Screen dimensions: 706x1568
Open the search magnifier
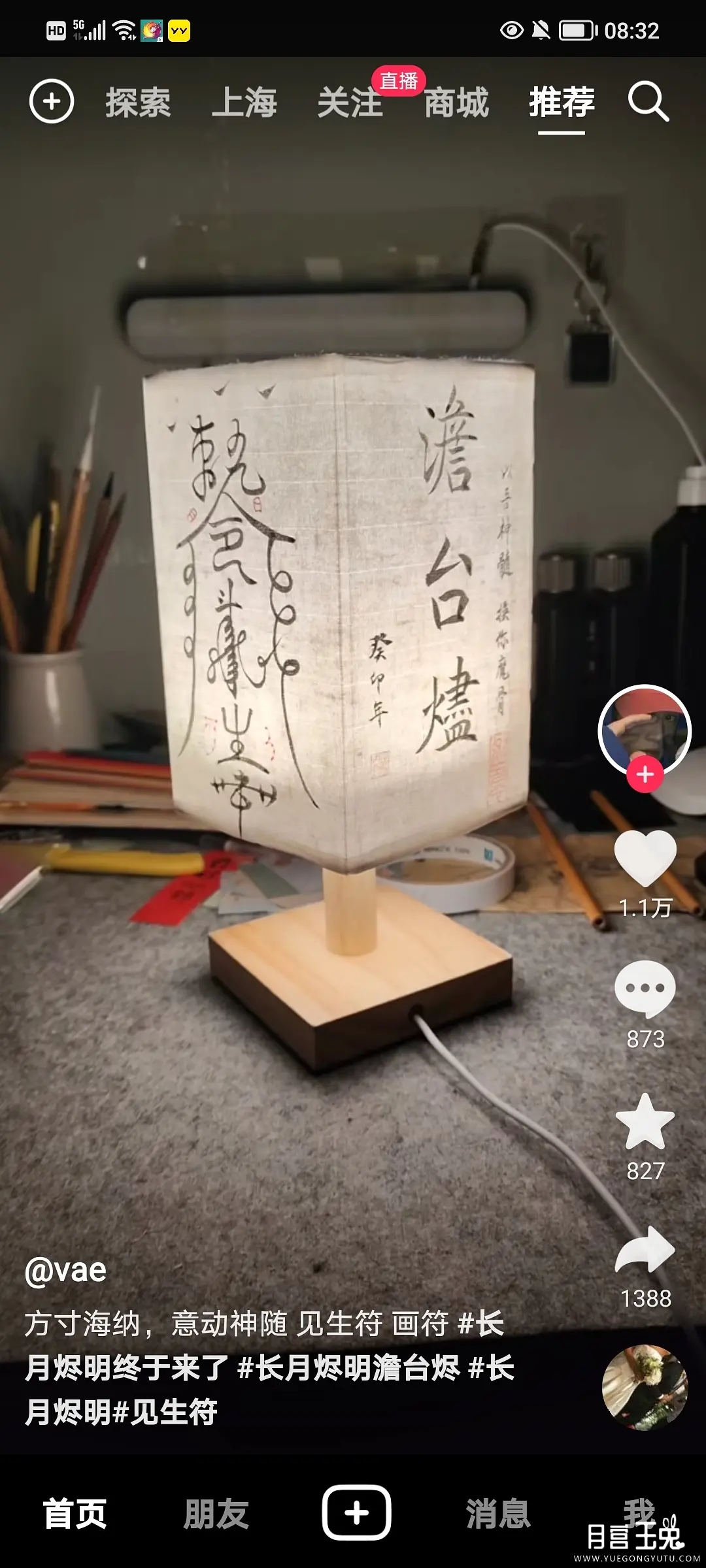point(648,102)
